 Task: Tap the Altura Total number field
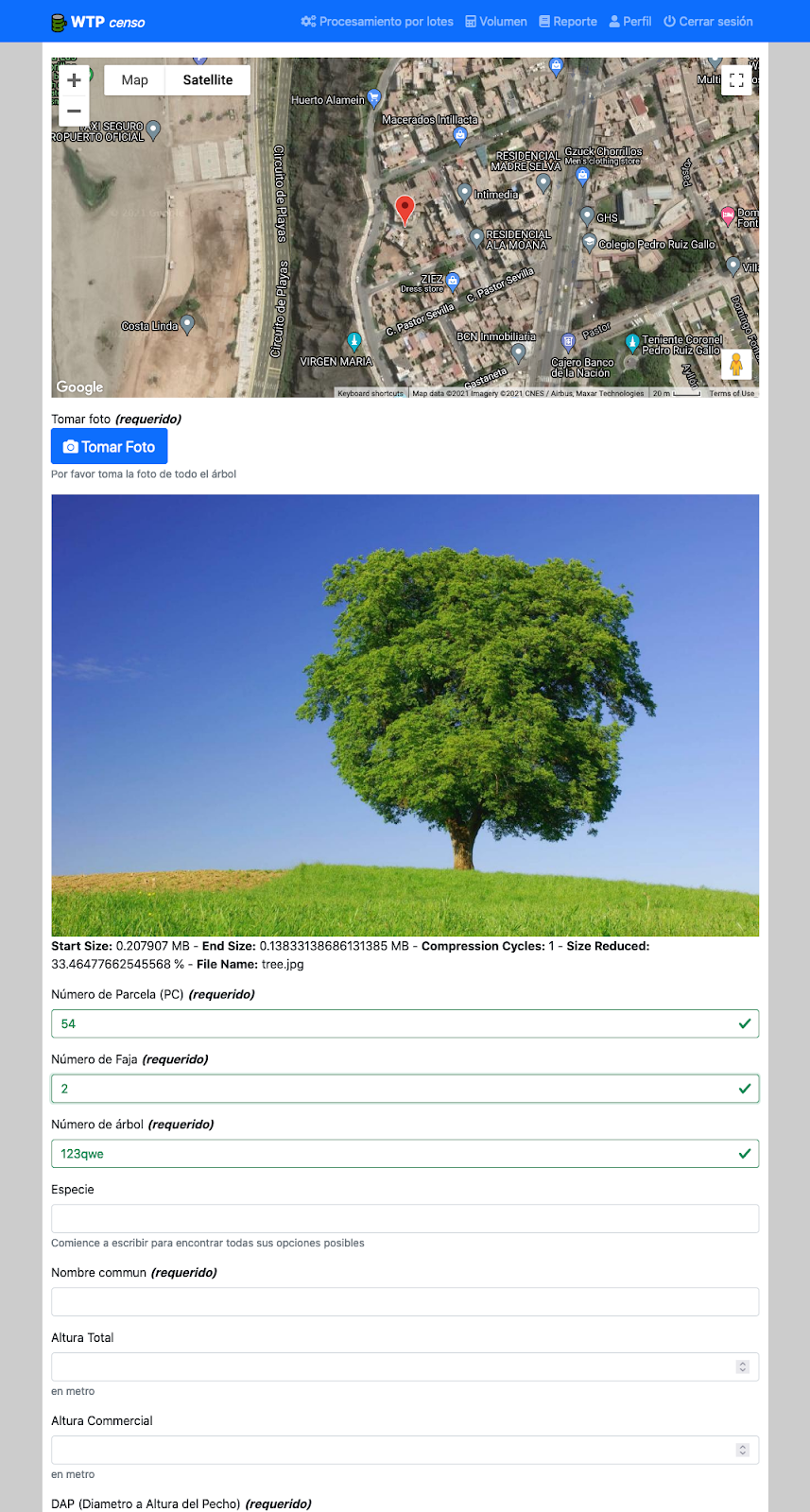pyautogui.click(x=392, y=1366)
